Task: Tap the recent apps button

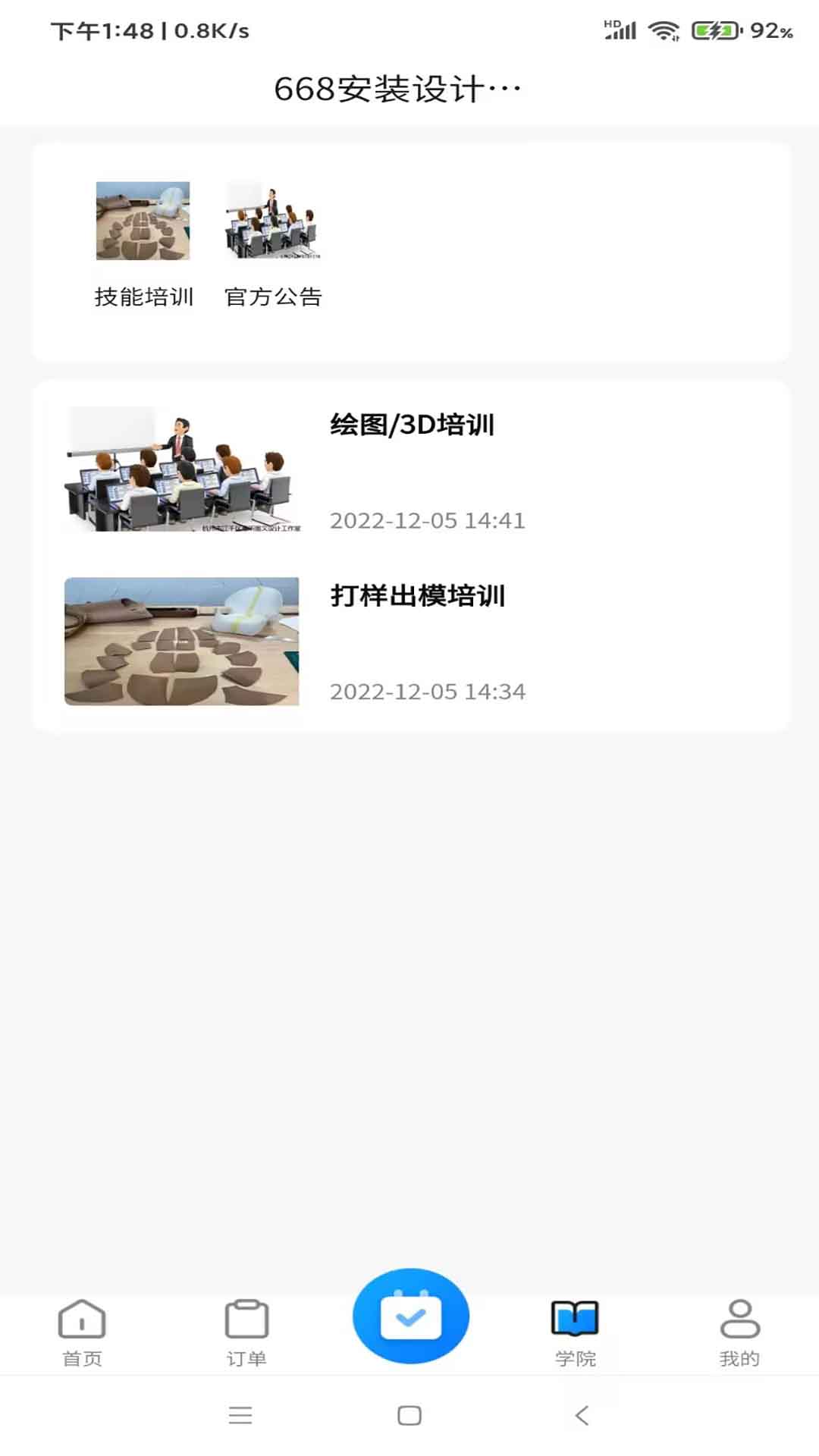Action: (x=241, y=1414)
